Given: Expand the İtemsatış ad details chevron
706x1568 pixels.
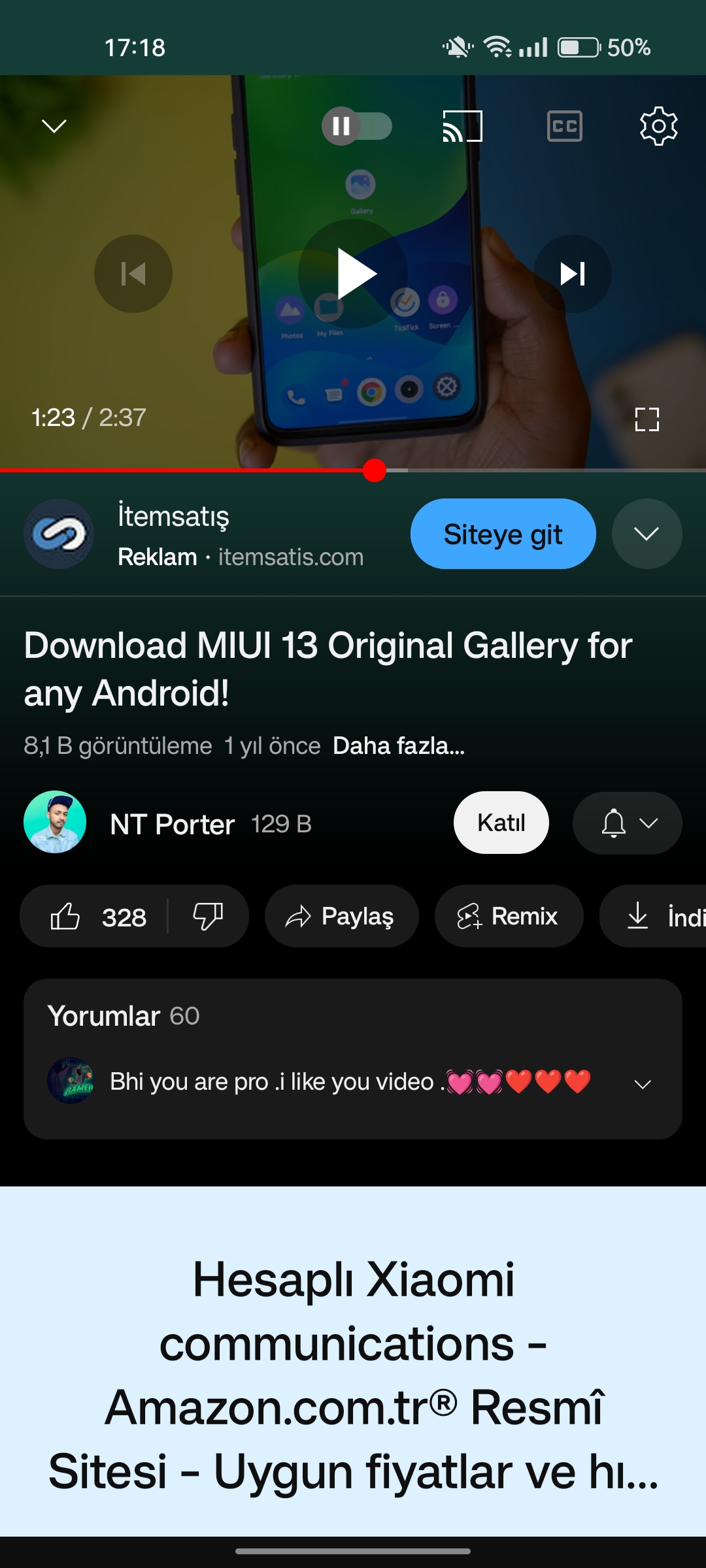Looking at the screenshot, I should [x=647, y=534].
